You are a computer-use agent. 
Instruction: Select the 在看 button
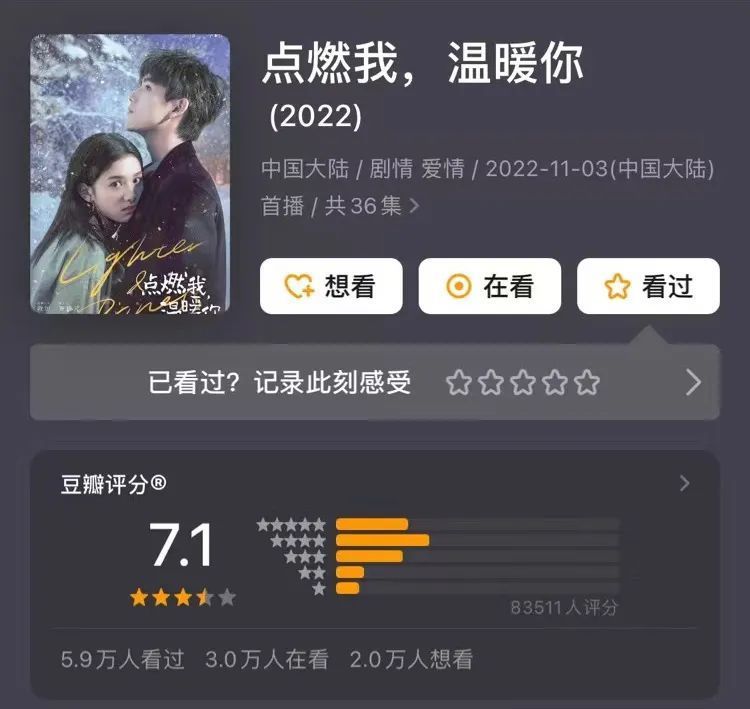(489, 286)
